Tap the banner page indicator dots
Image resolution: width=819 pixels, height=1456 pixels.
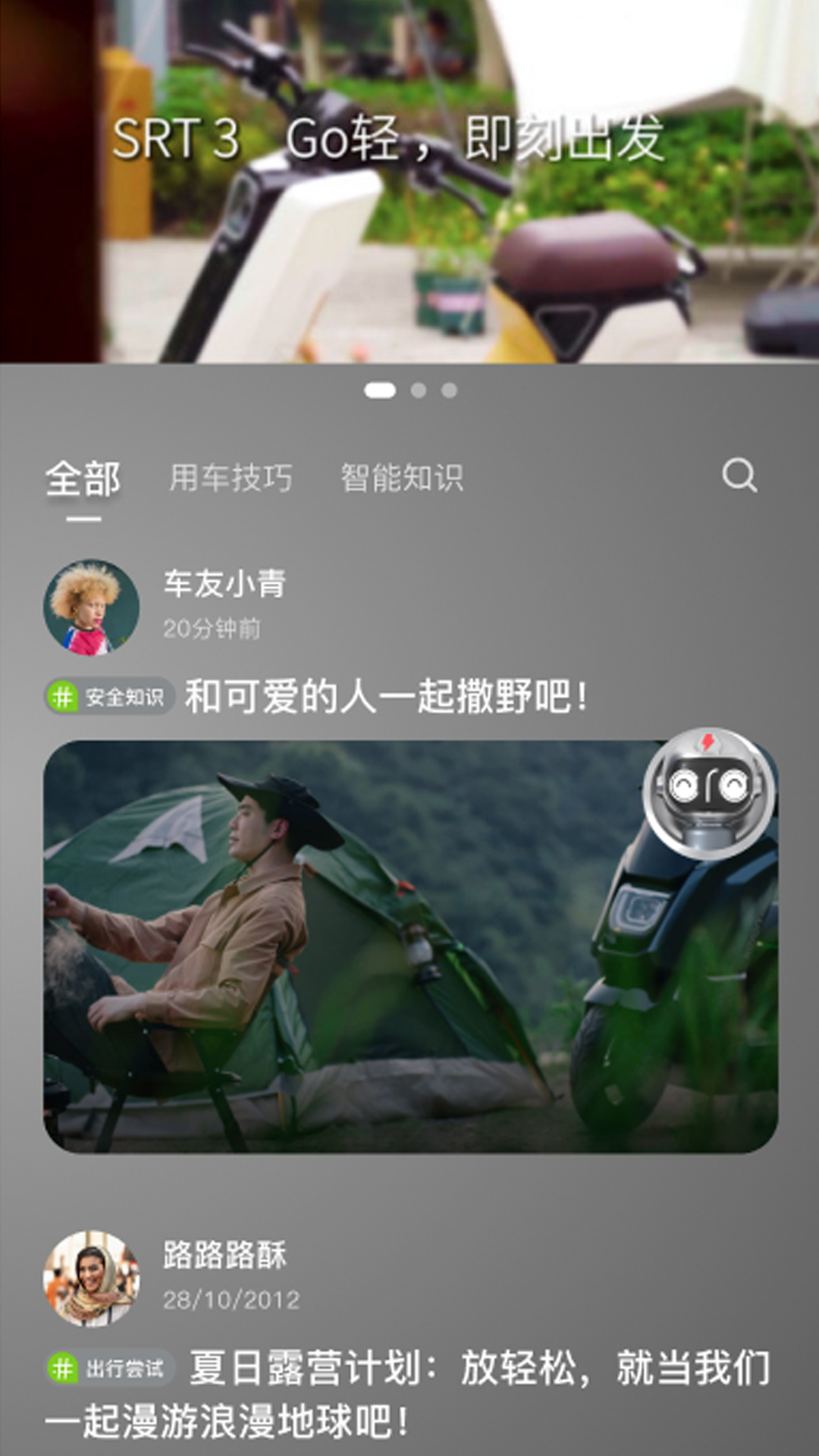pyautogui.click(x=410, y=391)
